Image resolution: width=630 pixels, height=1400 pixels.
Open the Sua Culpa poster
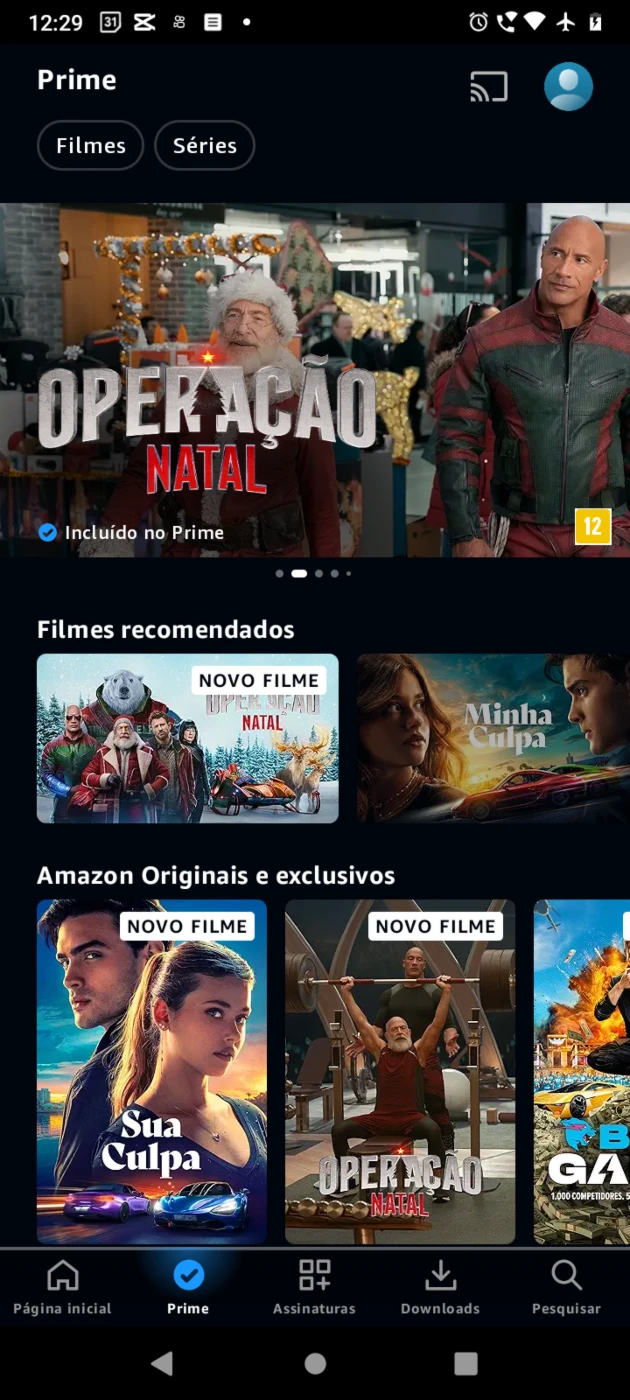152,1071
